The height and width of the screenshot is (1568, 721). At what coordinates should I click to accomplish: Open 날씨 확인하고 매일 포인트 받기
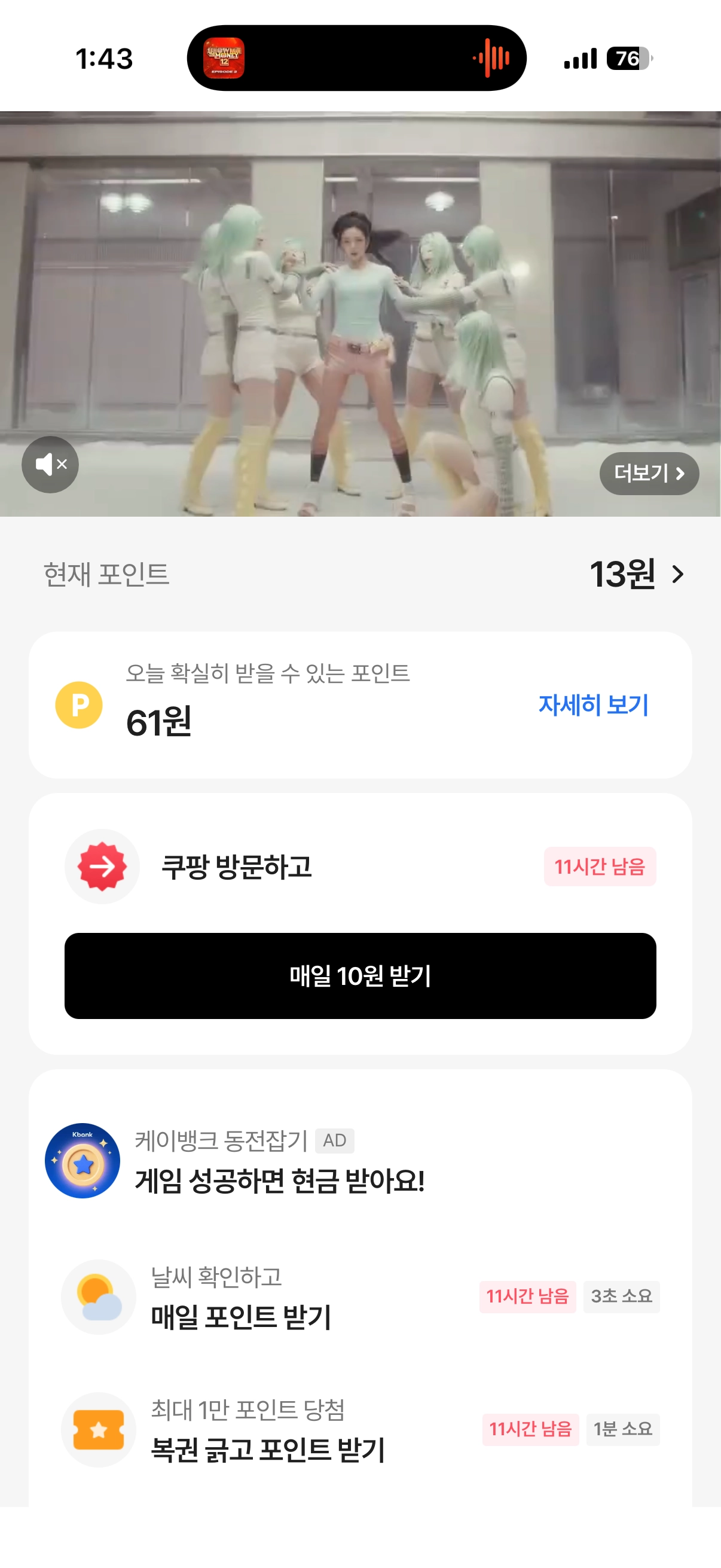(241, 1297)
